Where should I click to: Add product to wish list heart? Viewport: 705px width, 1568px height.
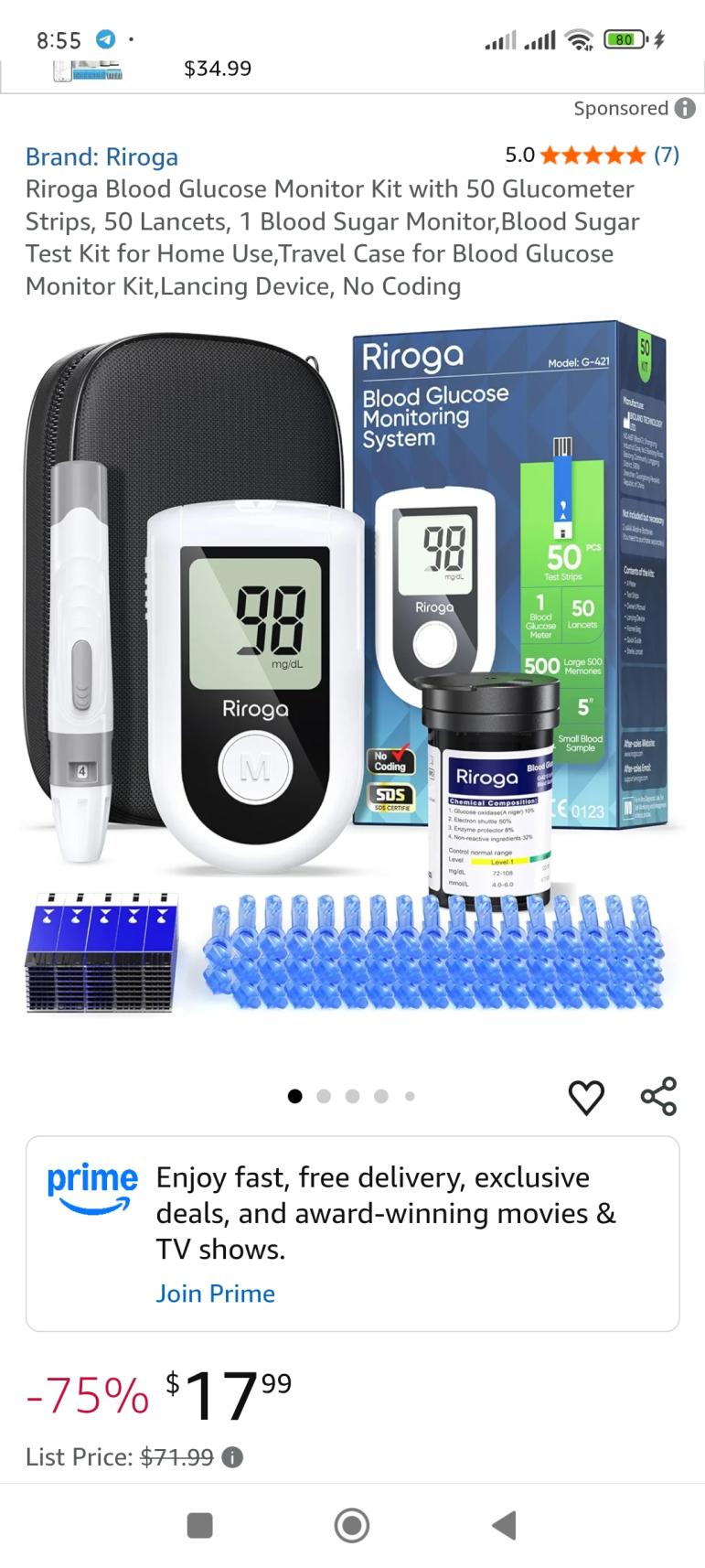pyautogui.click(x=586, y=1097)
